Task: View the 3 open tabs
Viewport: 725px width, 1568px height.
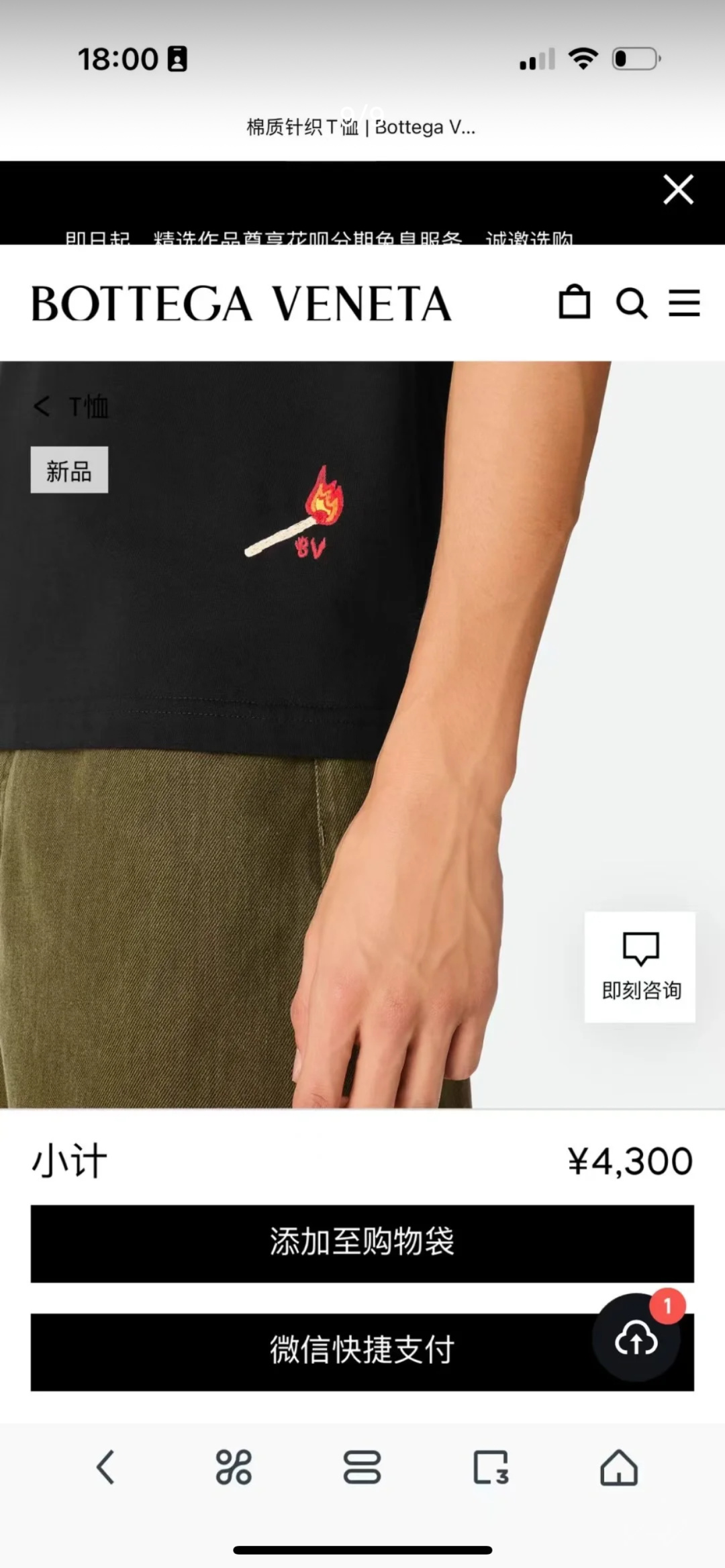Action: pos(491,1466)
